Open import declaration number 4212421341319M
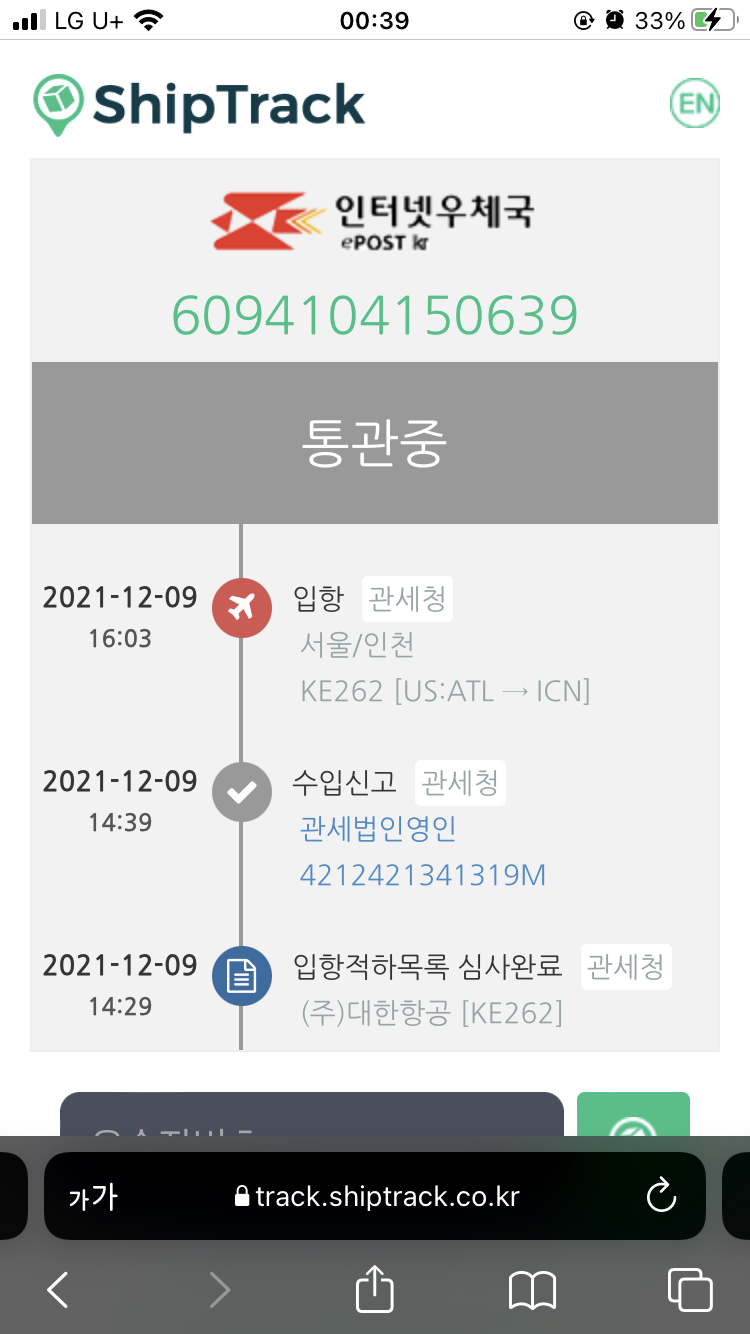Screen dimensions: 750x1334 coord(422,876)
